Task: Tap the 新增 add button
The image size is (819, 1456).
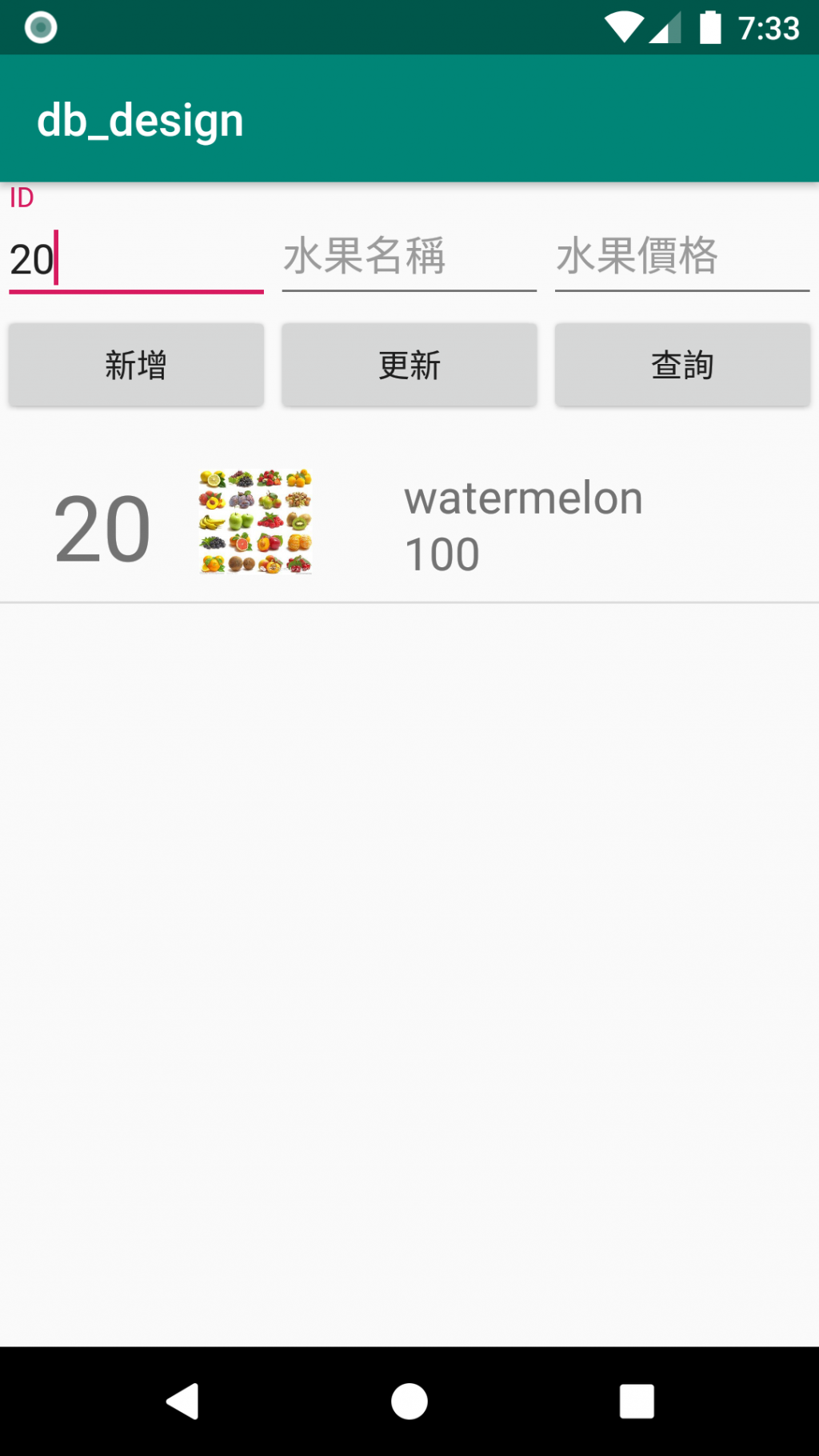Action: 136,366
